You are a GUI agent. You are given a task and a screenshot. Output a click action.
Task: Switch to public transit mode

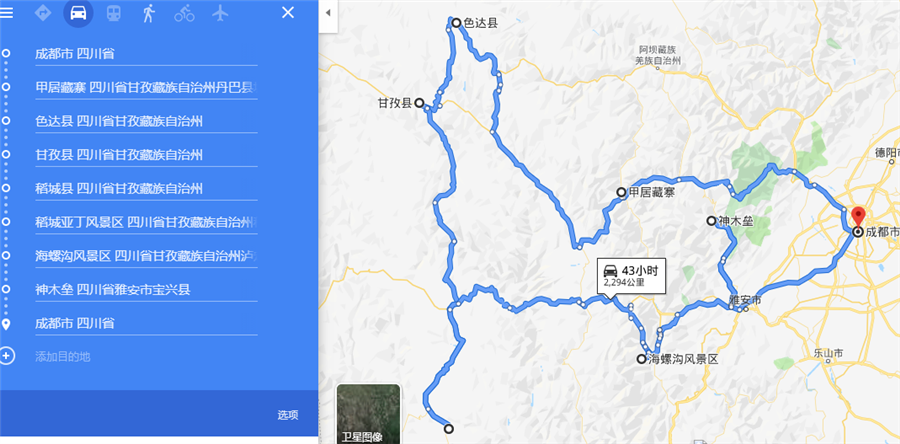114,13
